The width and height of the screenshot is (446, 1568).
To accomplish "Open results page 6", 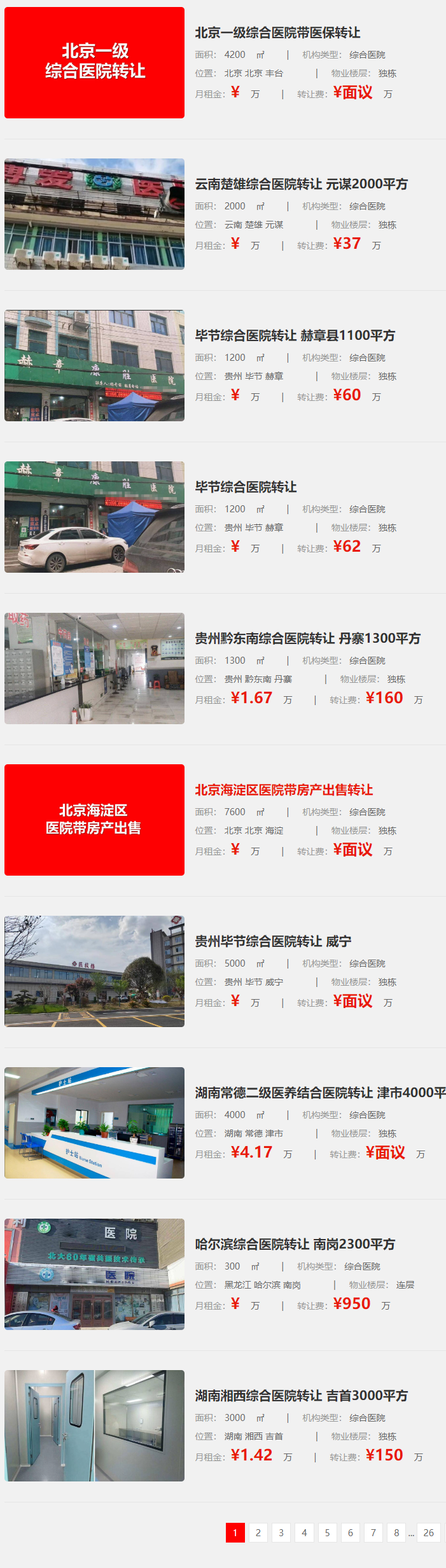I will point(351,1533).
